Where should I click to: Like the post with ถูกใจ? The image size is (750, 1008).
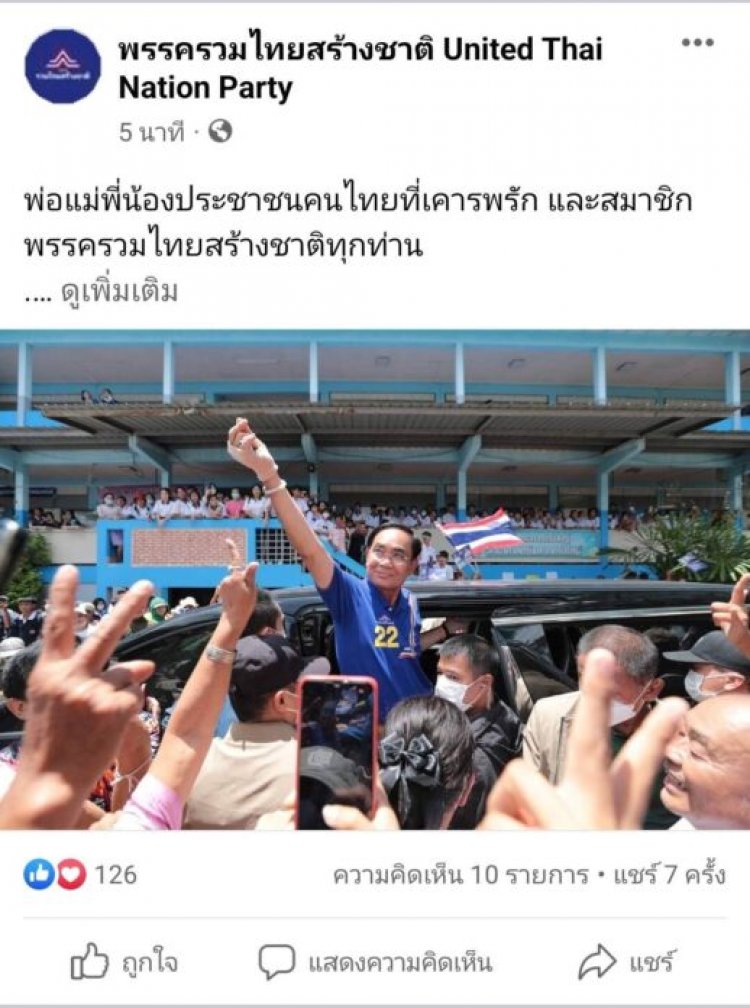click(x=125, y=962)
